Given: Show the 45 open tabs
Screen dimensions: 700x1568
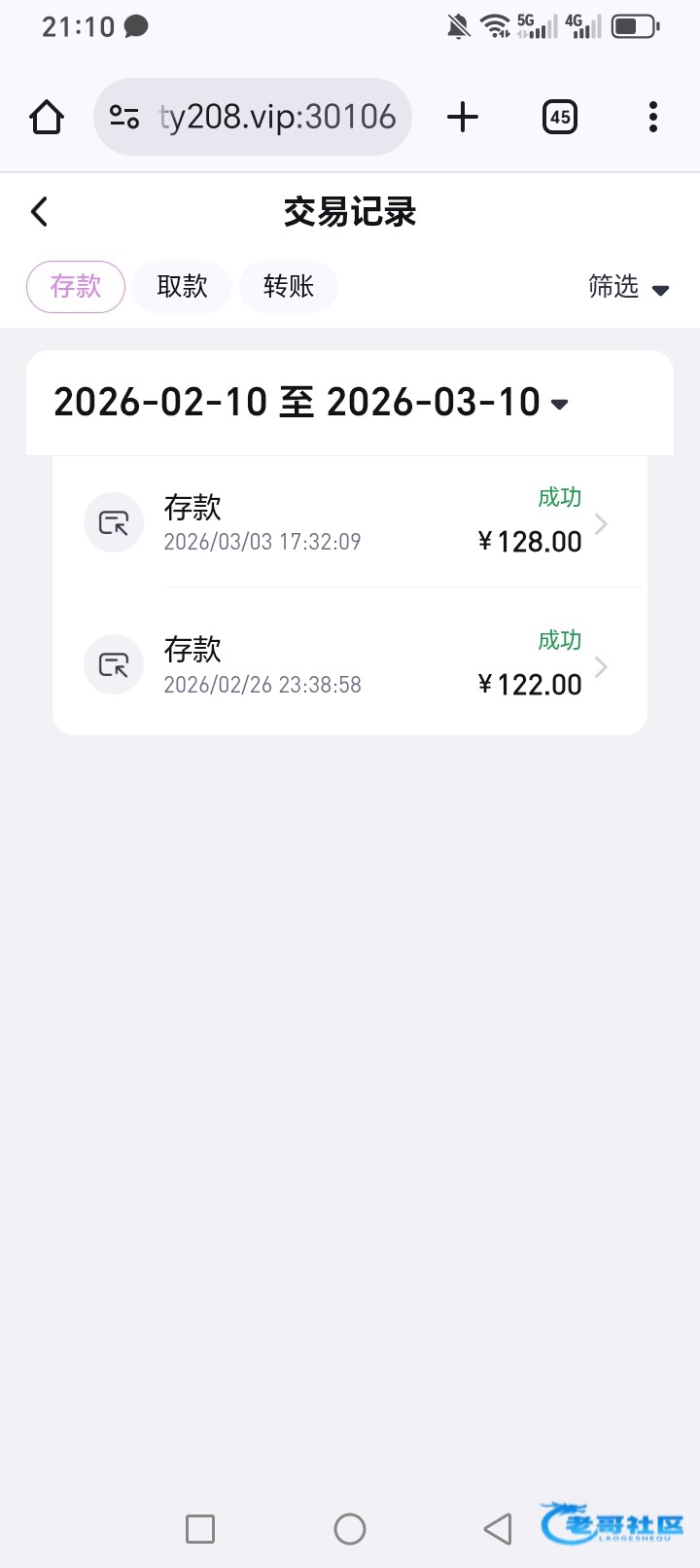Looking at the screenshot, I should (560, 118).
